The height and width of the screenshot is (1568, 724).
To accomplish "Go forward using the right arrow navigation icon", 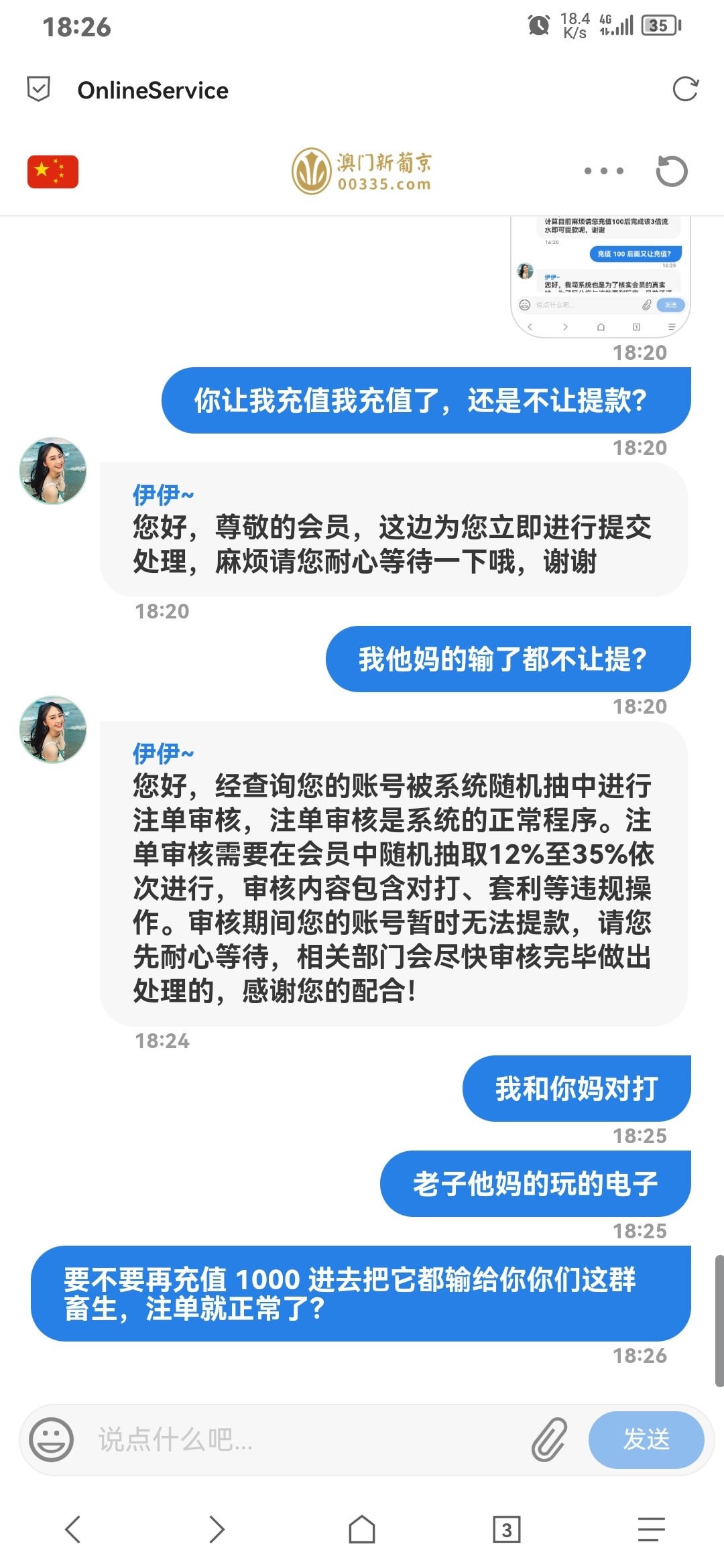I will point(217,1530).
